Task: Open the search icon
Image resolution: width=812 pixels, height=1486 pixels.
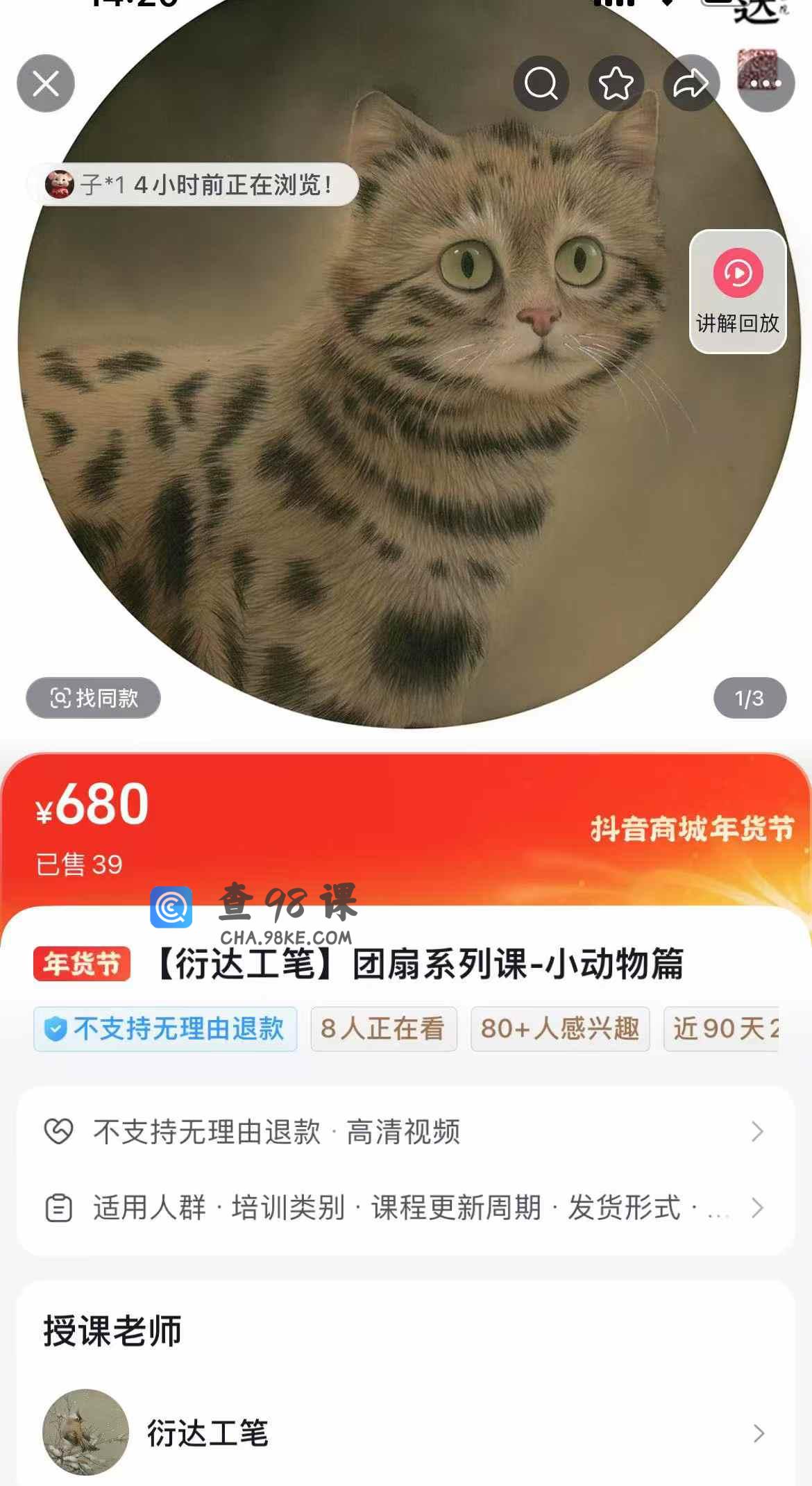Action: [541, 84]
